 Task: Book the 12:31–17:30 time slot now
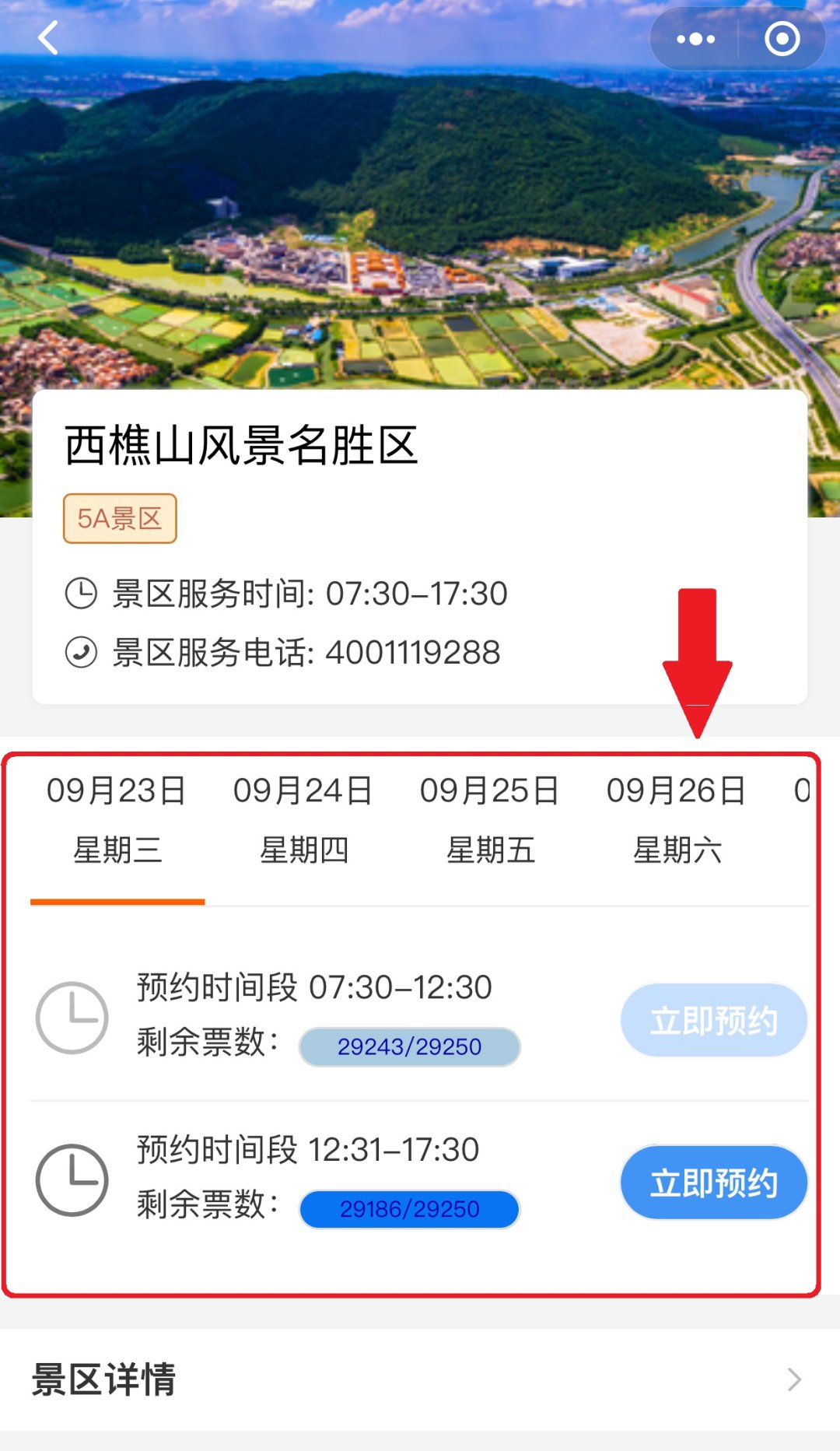(713, 1183)
